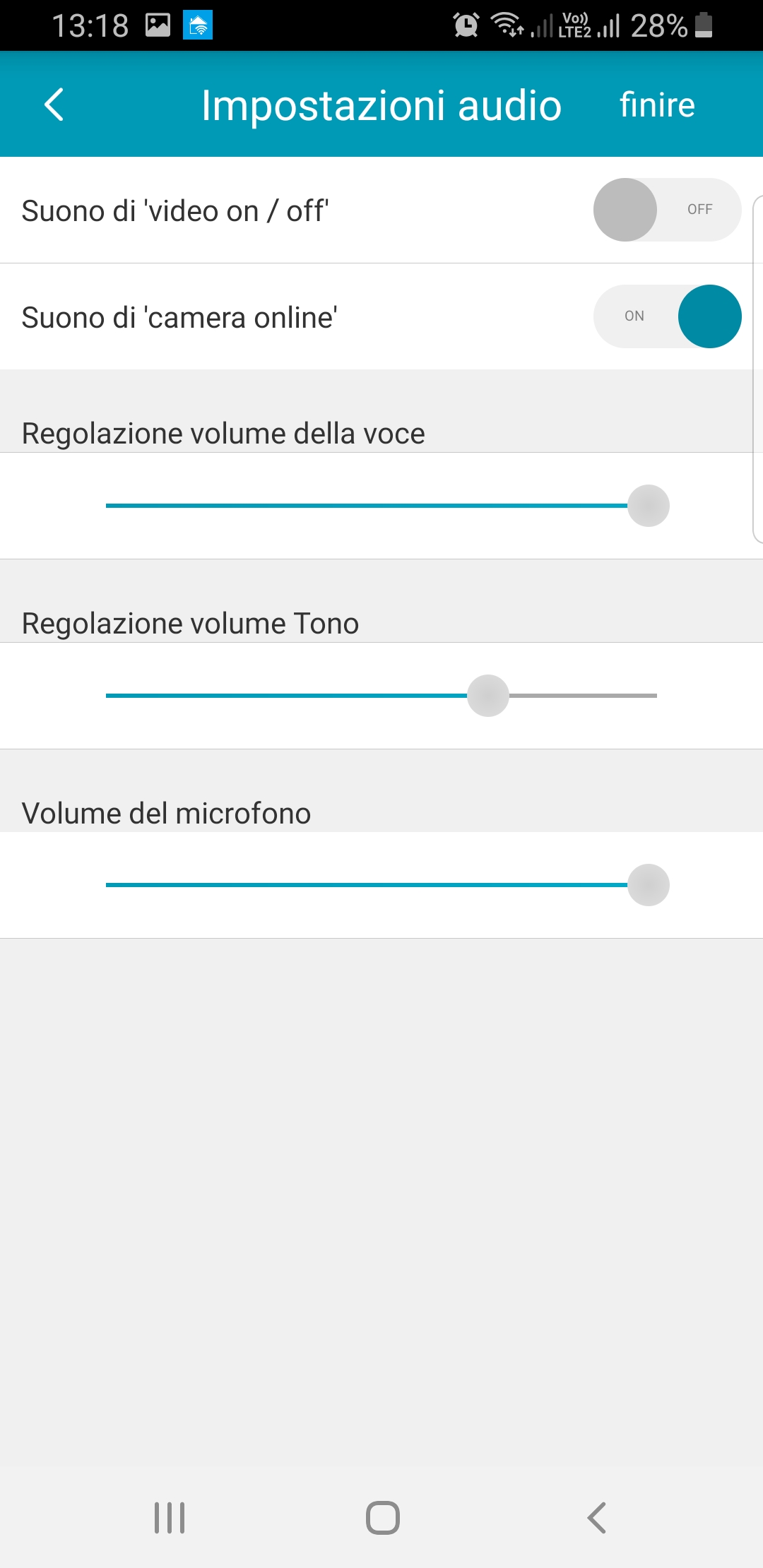Tap the Volume del microfono slider

pyautogui.click(x=381, y=885)
